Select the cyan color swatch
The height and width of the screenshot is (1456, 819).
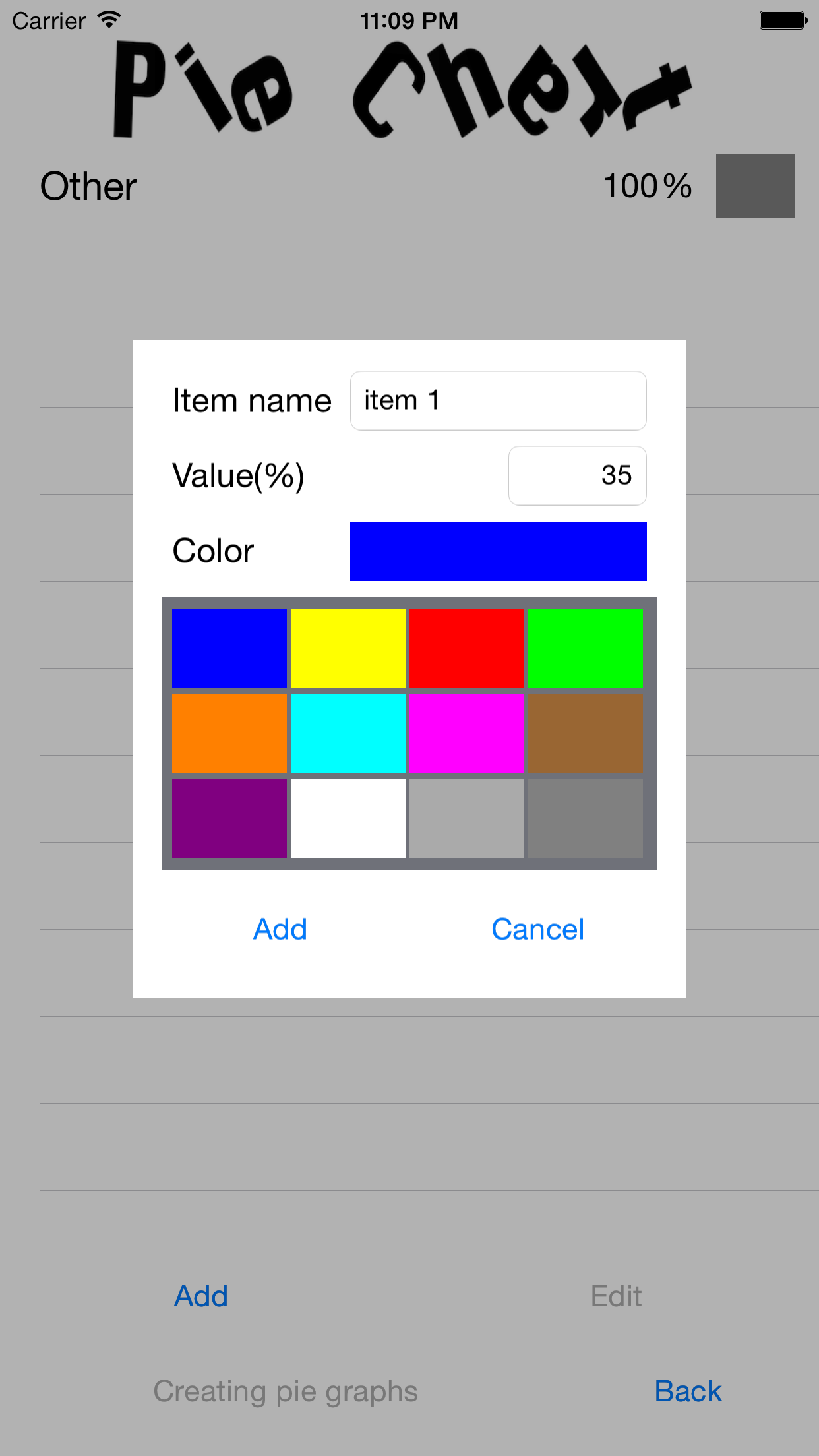click(348, 733)
